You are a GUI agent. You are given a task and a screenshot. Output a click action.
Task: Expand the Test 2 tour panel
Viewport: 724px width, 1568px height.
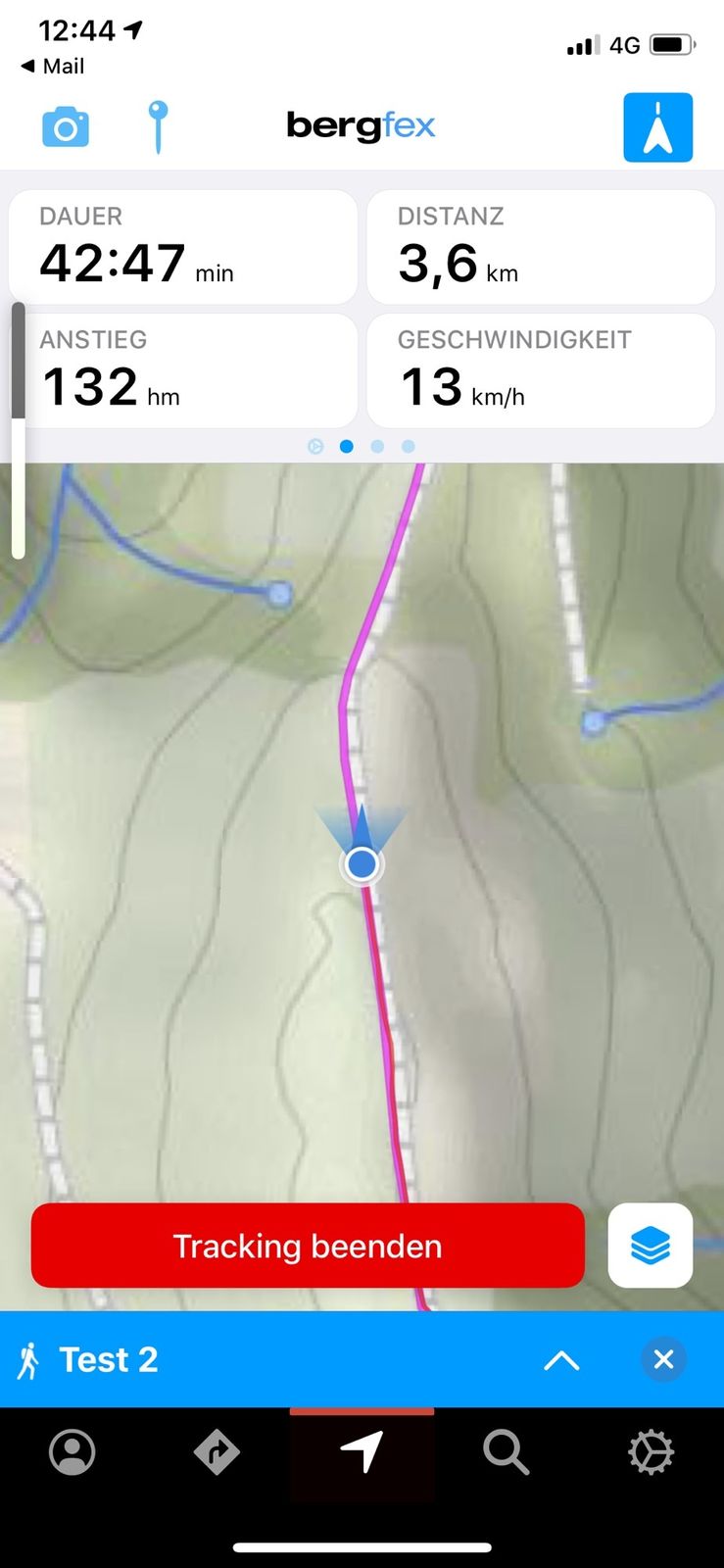(x=561, y=1360)
